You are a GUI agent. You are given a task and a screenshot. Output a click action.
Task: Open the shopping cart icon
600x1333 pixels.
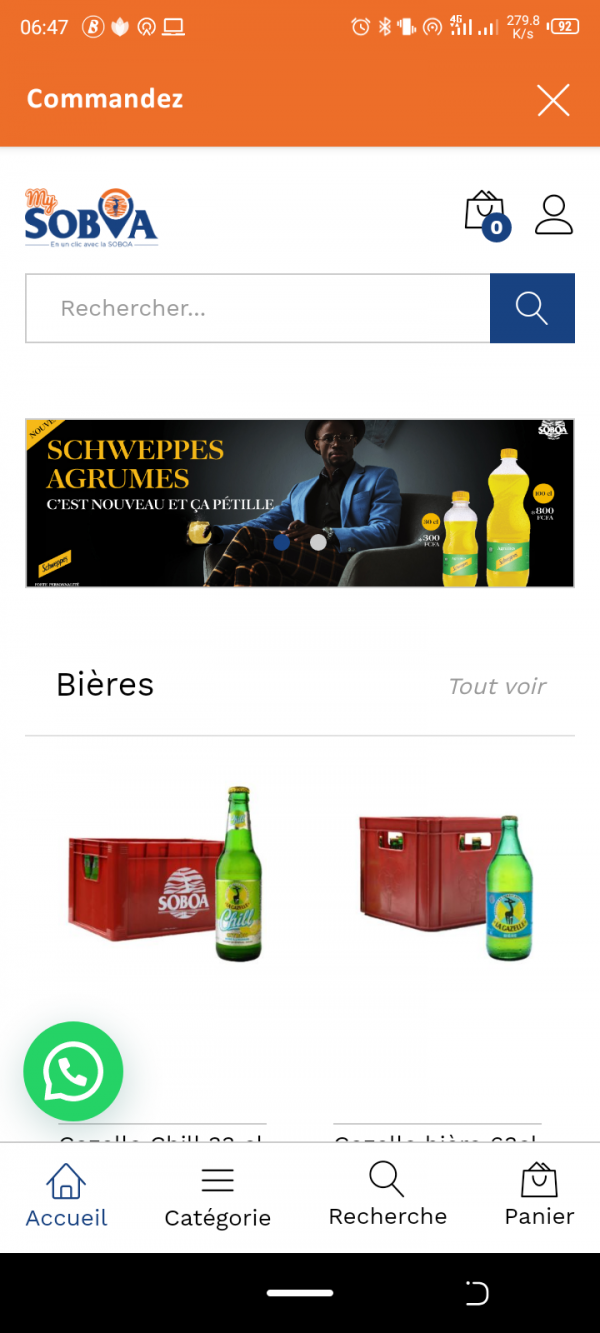[x=486, y=214]
